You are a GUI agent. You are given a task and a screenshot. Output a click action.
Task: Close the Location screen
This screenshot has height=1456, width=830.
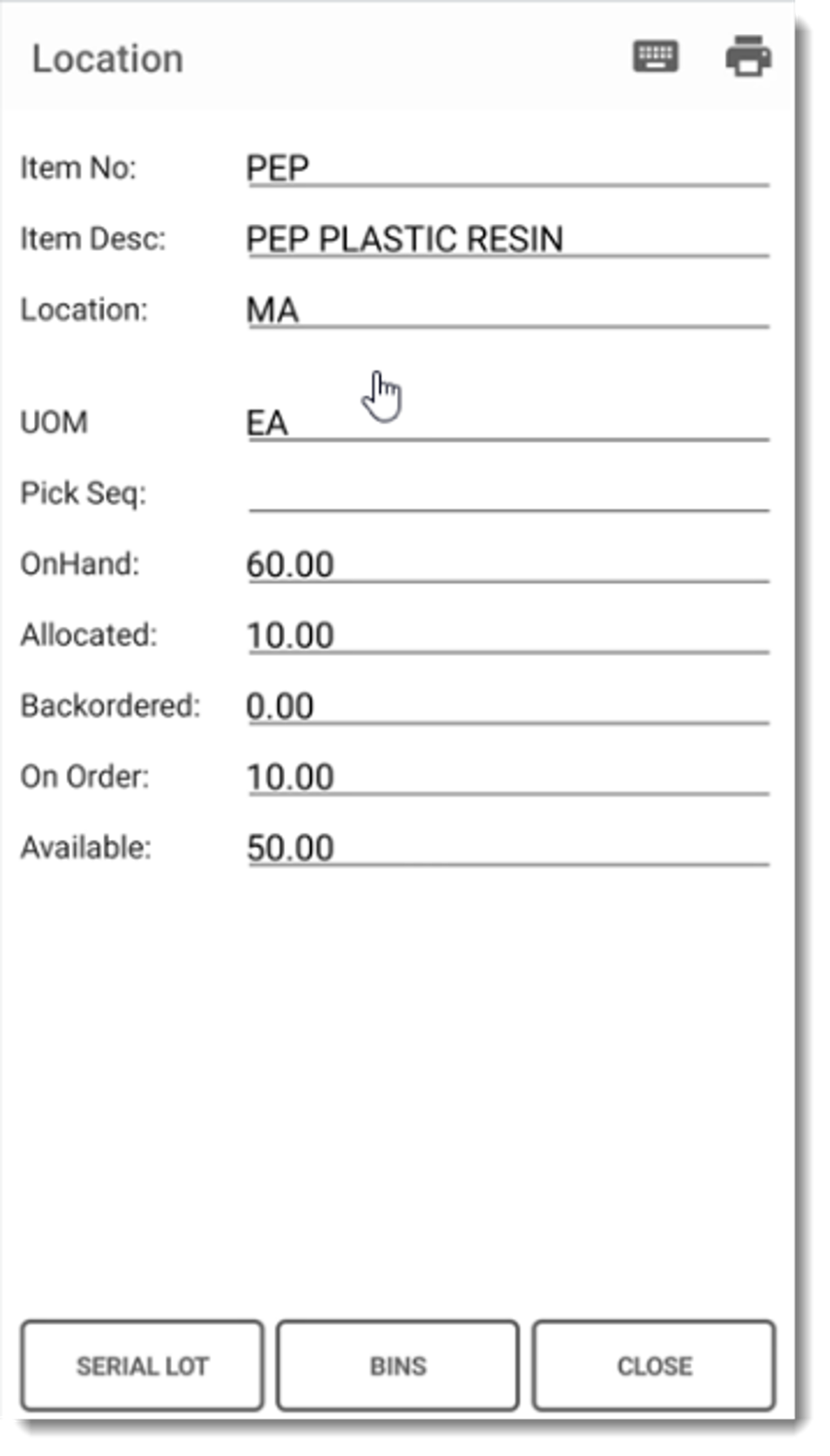point(654,1365)
